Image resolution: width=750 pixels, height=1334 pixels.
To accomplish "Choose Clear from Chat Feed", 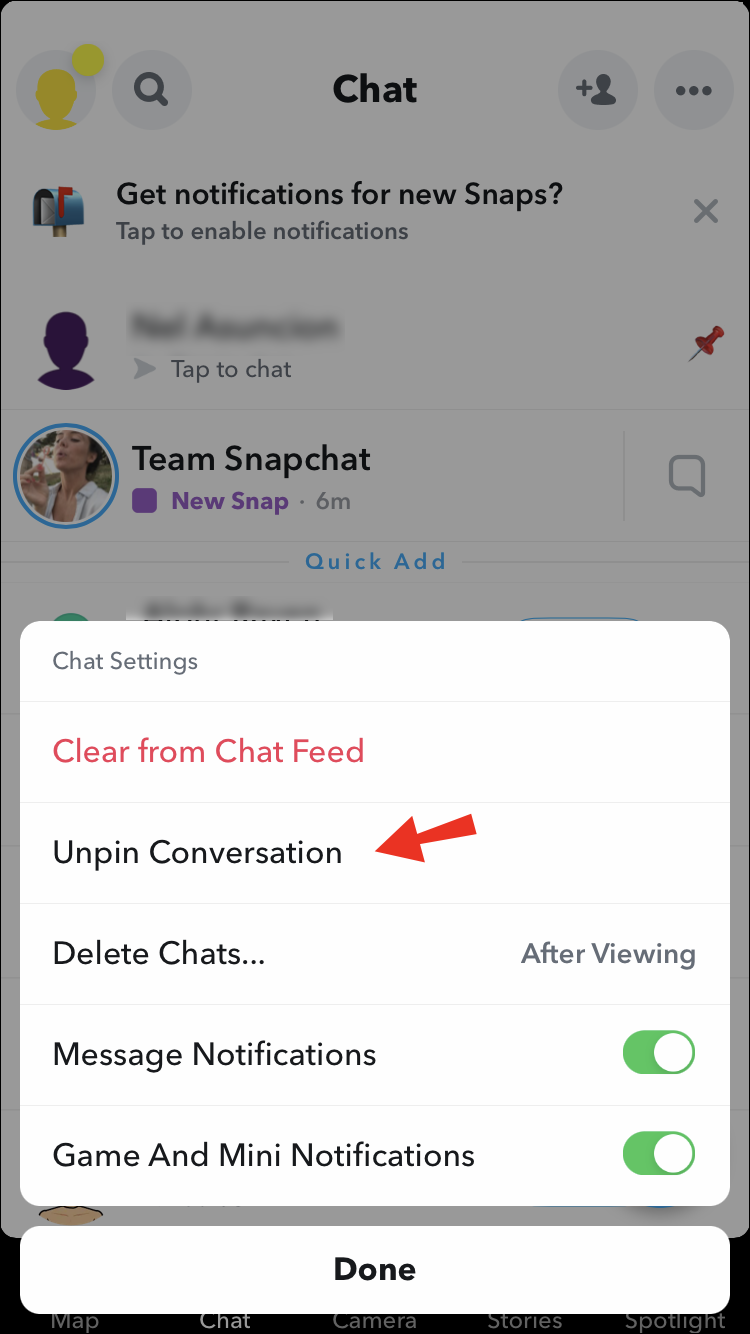I will pyautogui.click(x=208, y=751).
